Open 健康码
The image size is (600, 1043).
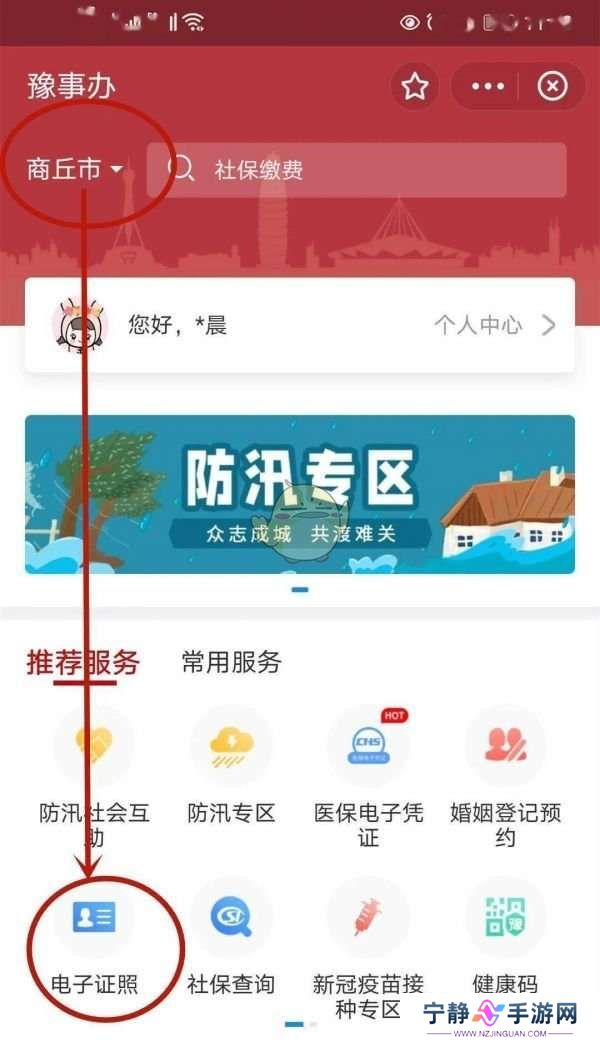coord(505,917)
